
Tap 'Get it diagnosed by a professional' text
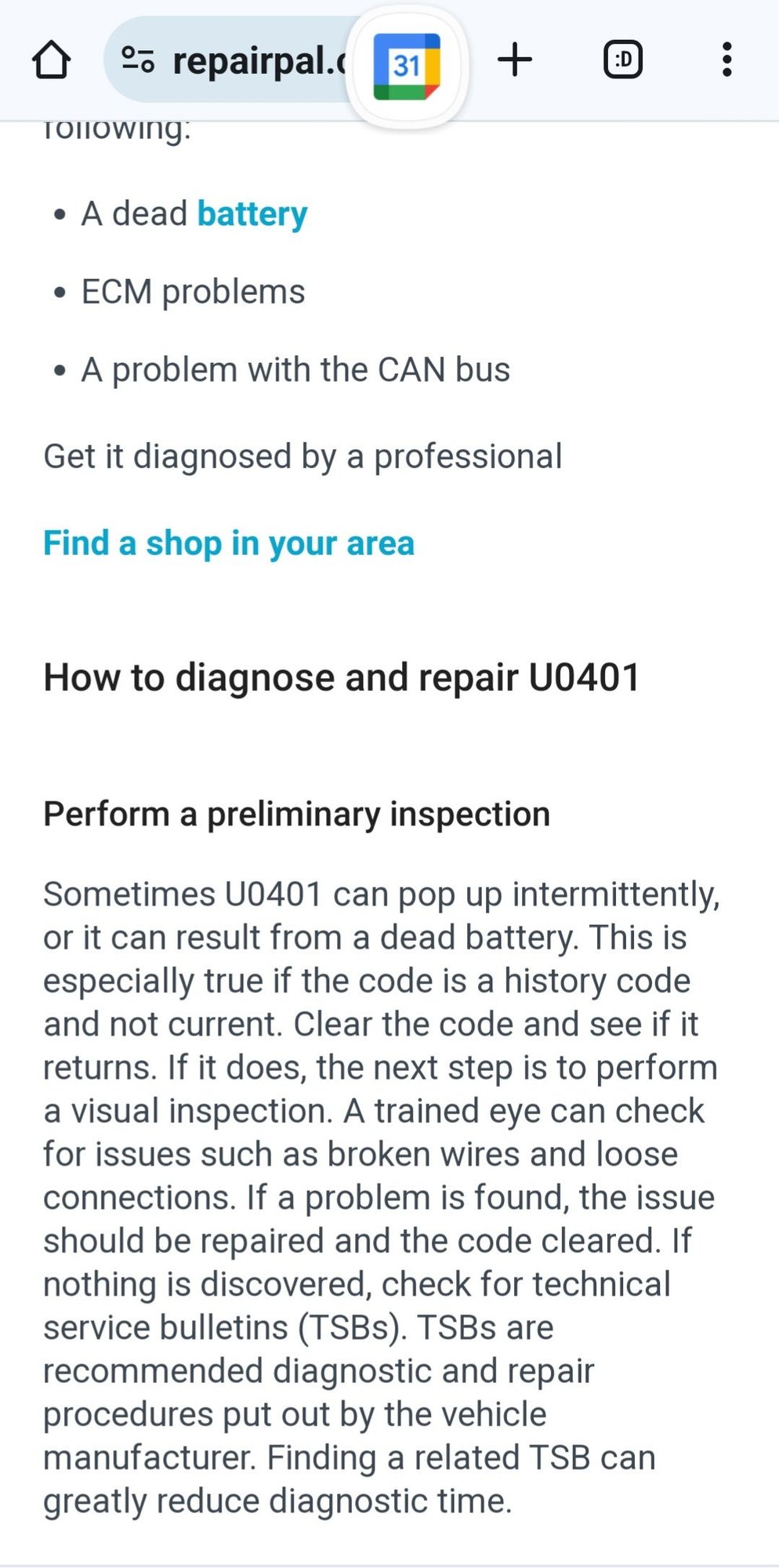pos(303,455)
